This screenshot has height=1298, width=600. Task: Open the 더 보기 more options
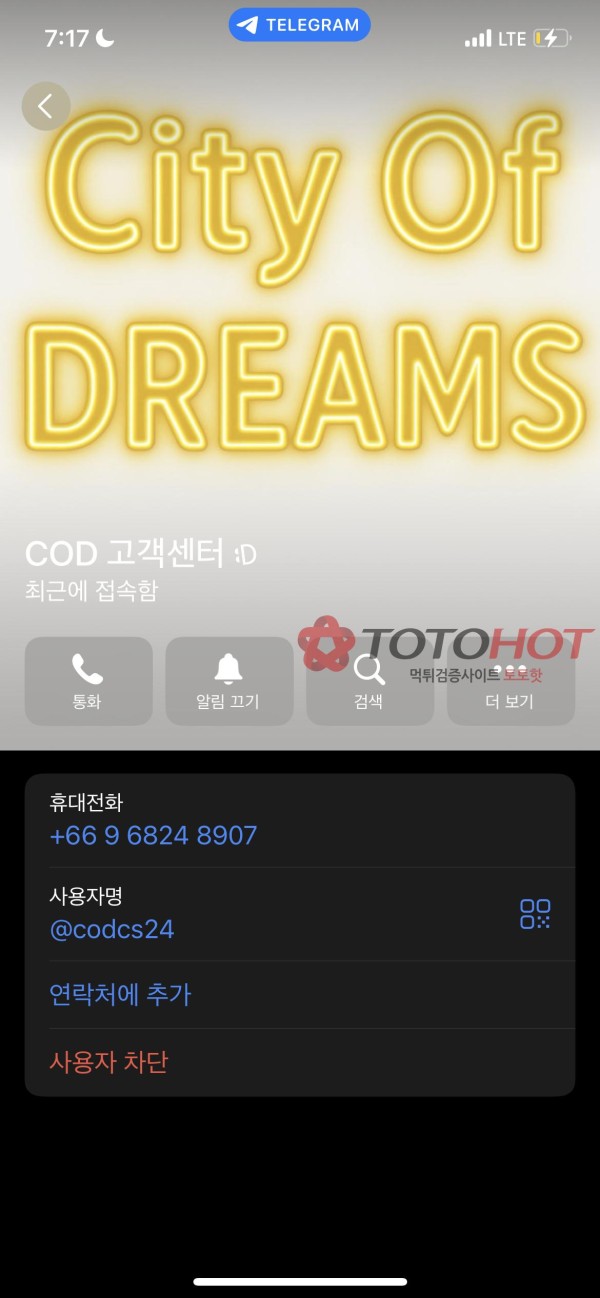pyautogui.click(x=510, y=681)
